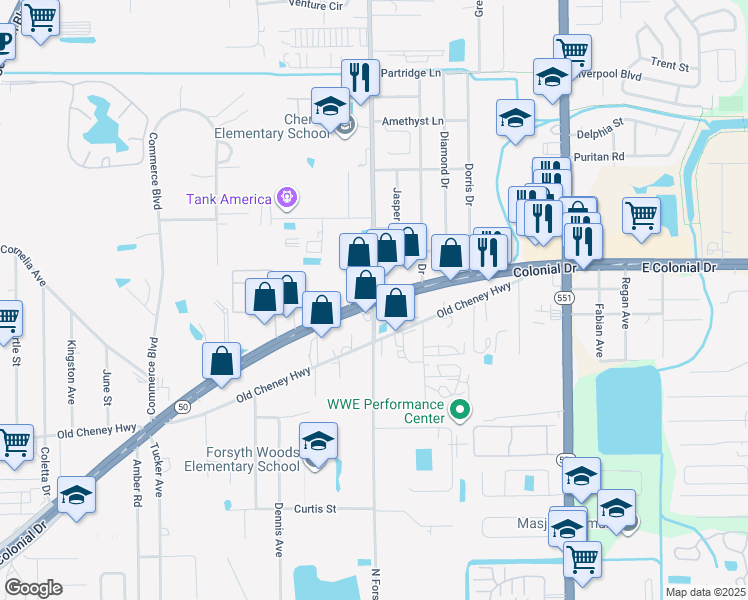Screen dimensions: 748x600
Task: Select the school marker beside Delphia St
Action: 515,118
